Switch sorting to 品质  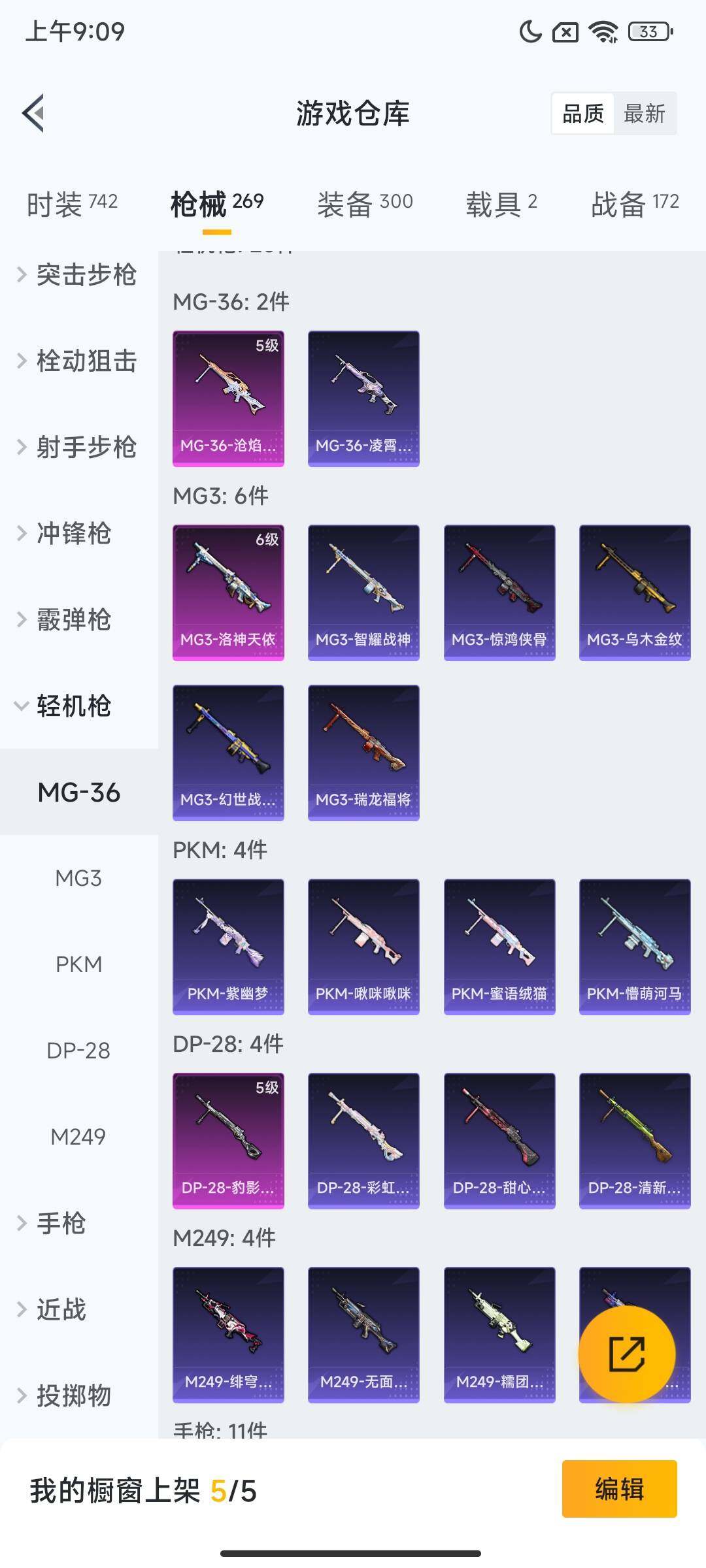584,114
